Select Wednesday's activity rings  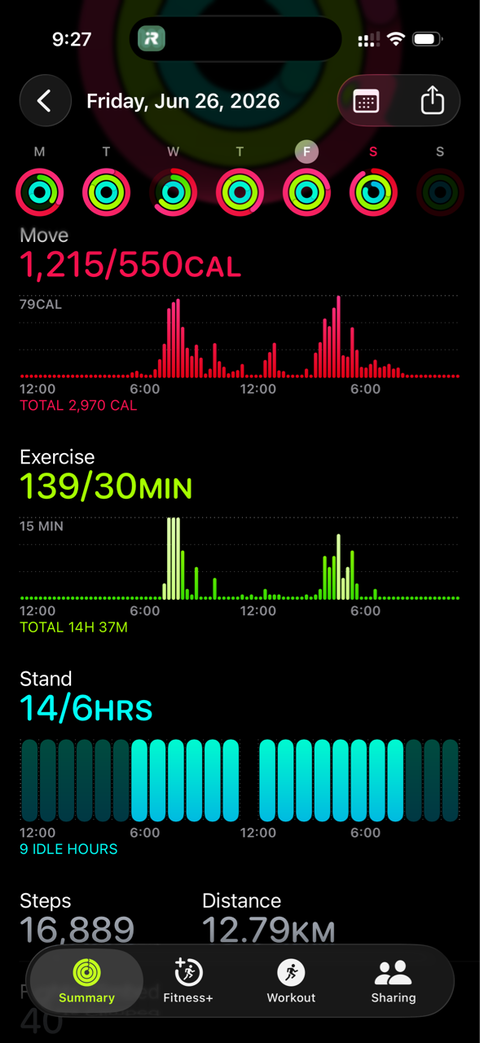(173, 192)
